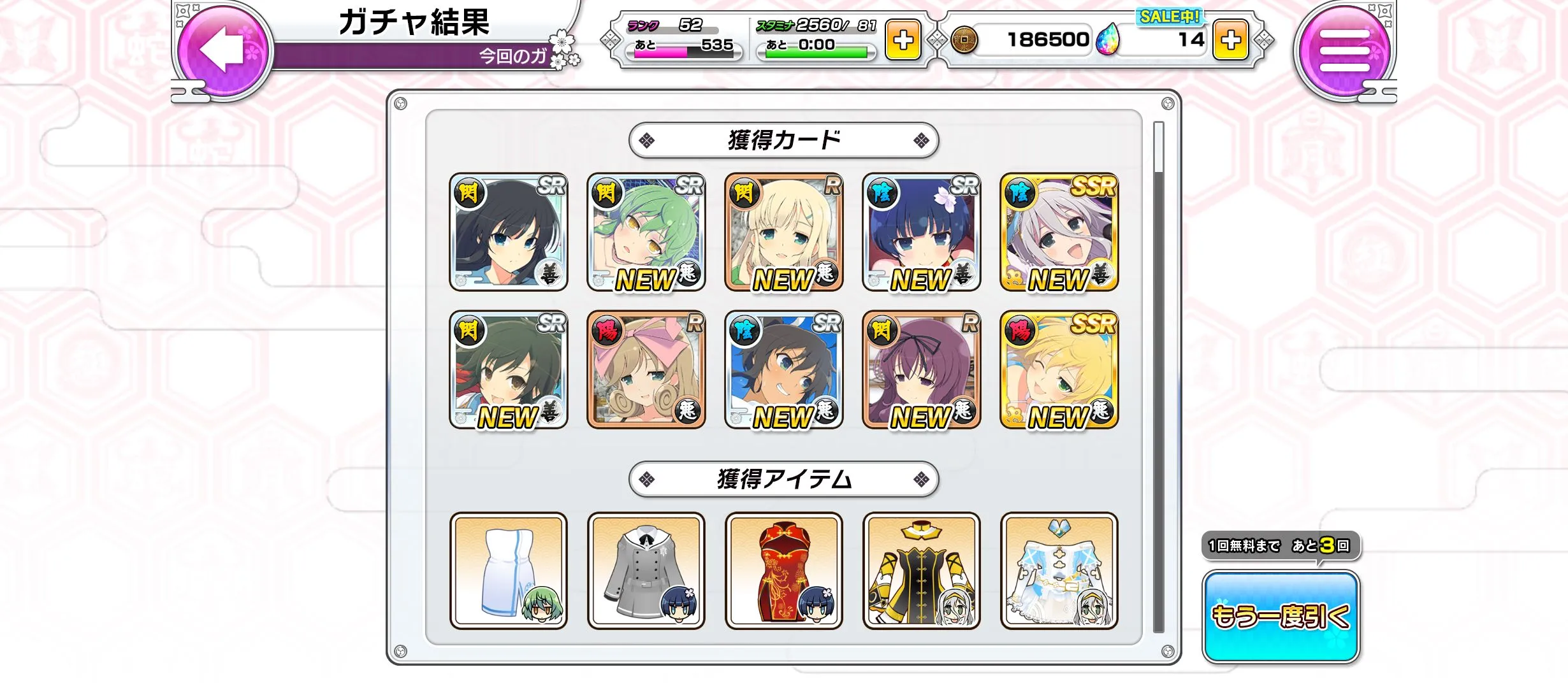View the black and gold outfit item
Image resolution: width=1568 pixels, height=688 pixels.
pos(921,571)
